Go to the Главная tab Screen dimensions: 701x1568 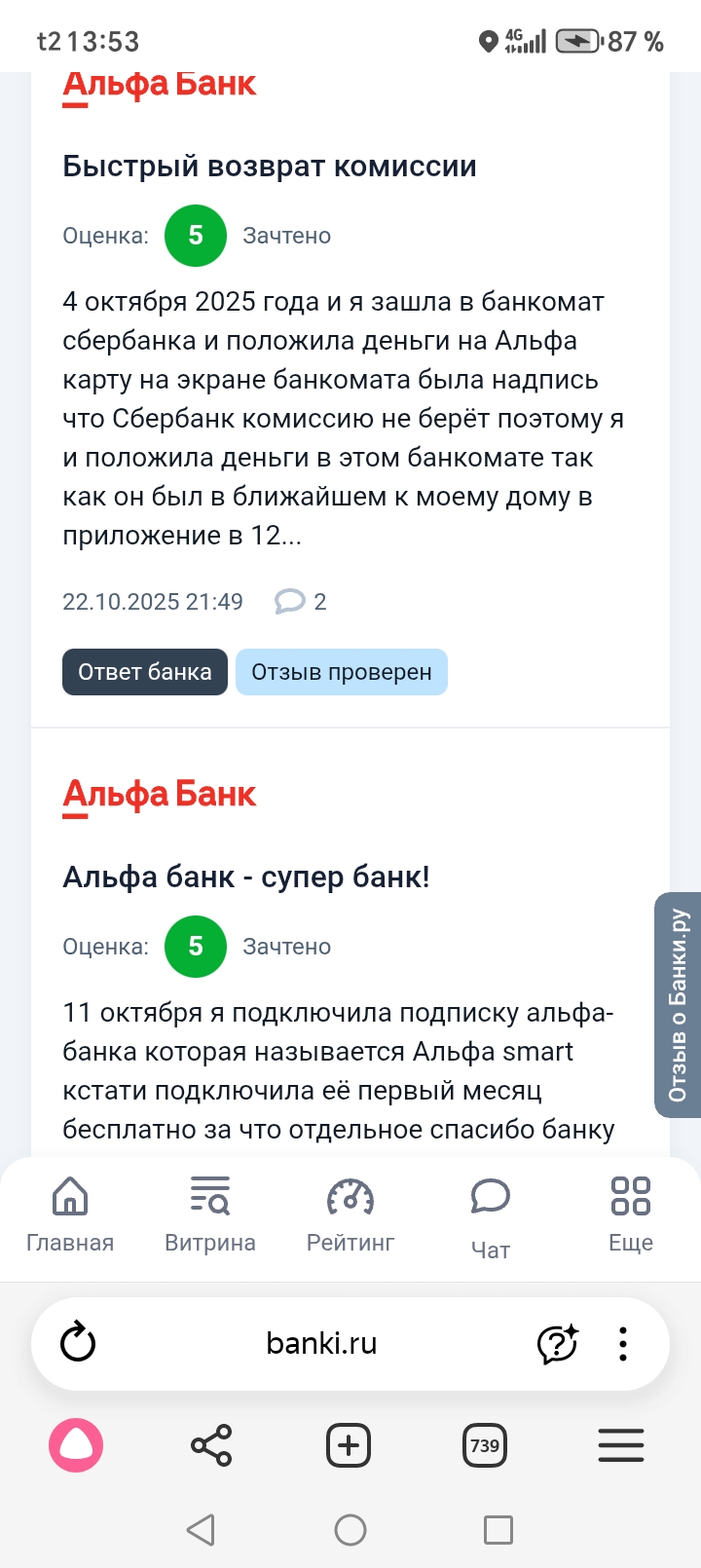(70, 1213)
